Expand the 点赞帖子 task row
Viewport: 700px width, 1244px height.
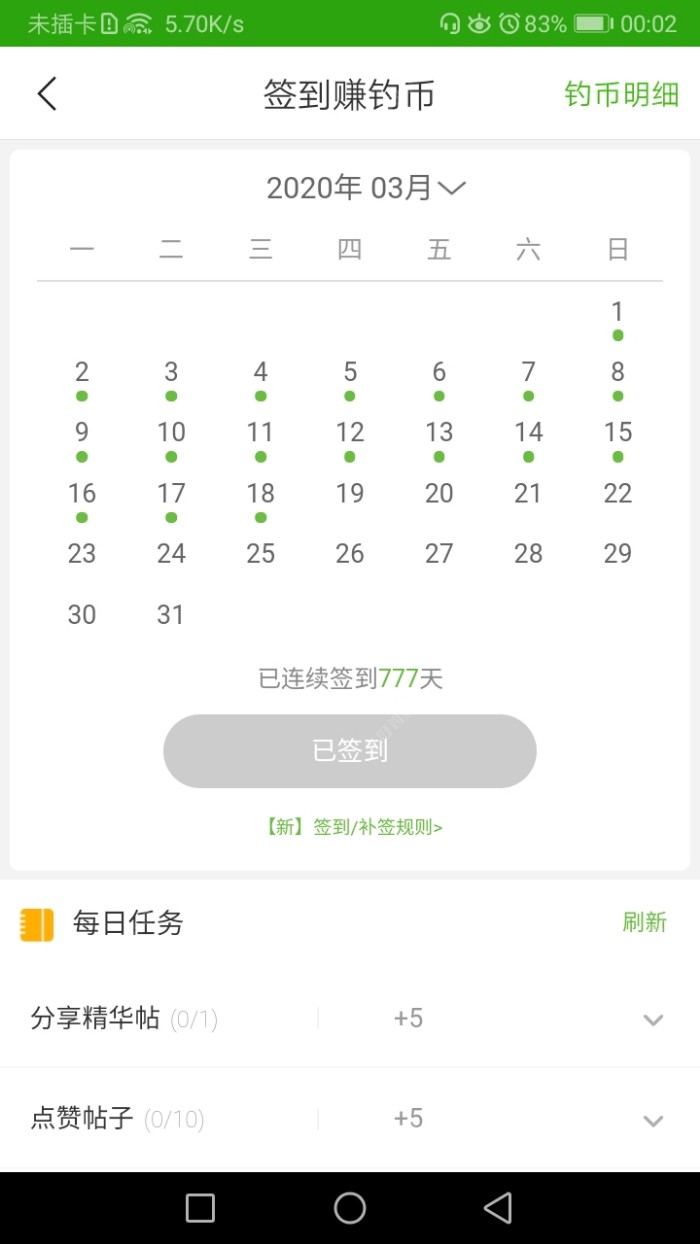tap(653, 1120)
